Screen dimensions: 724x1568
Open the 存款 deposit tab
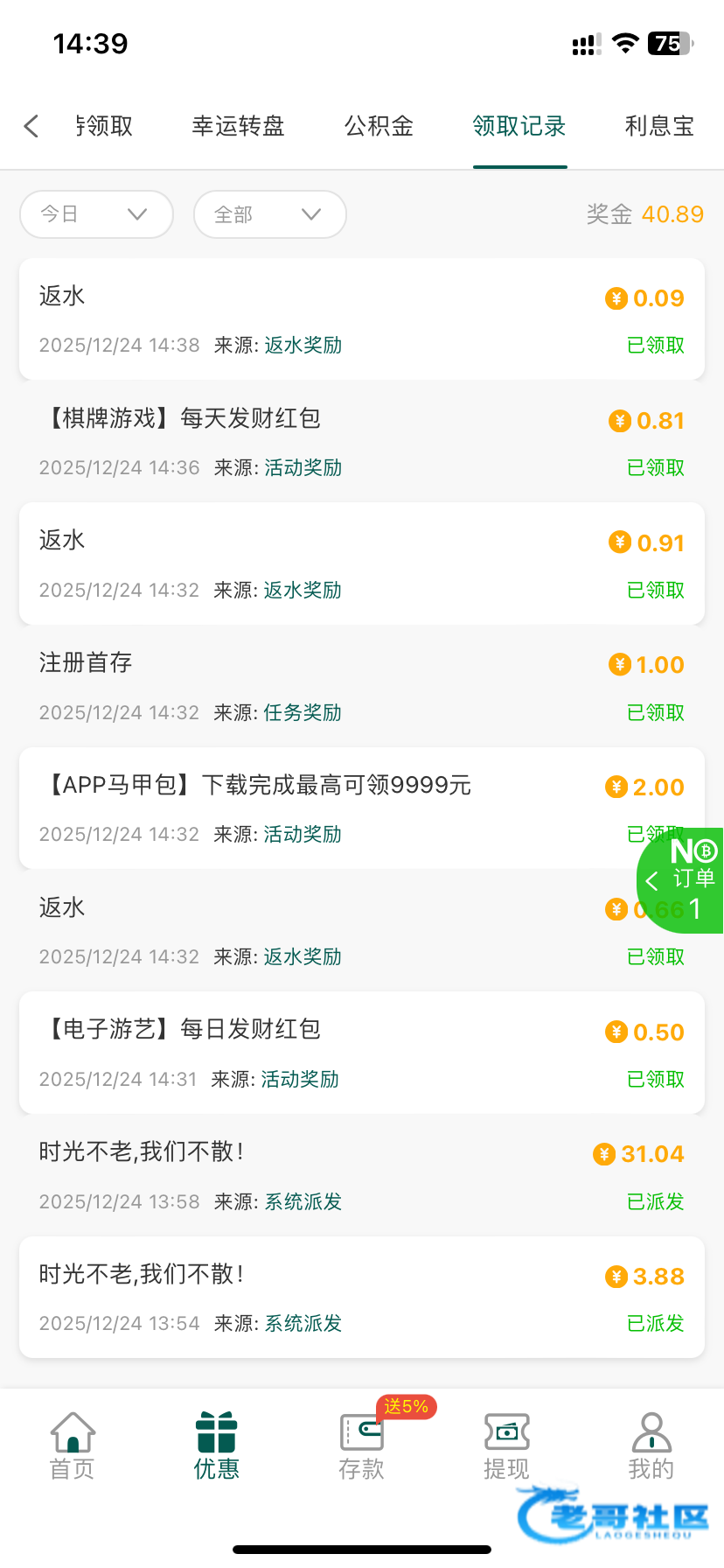point(362,1445)
